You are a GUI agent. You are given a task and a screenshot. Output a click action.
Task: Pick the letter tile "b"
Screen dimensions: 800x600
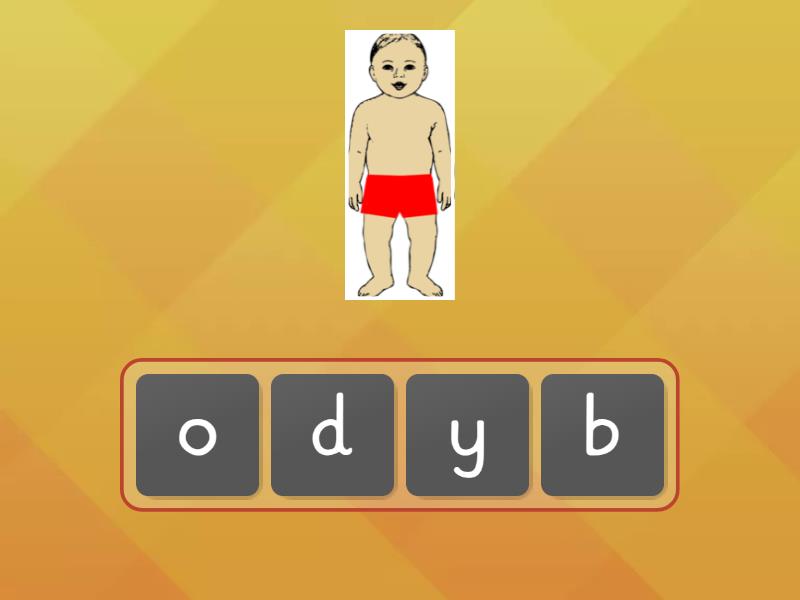(x=602, y=435)
